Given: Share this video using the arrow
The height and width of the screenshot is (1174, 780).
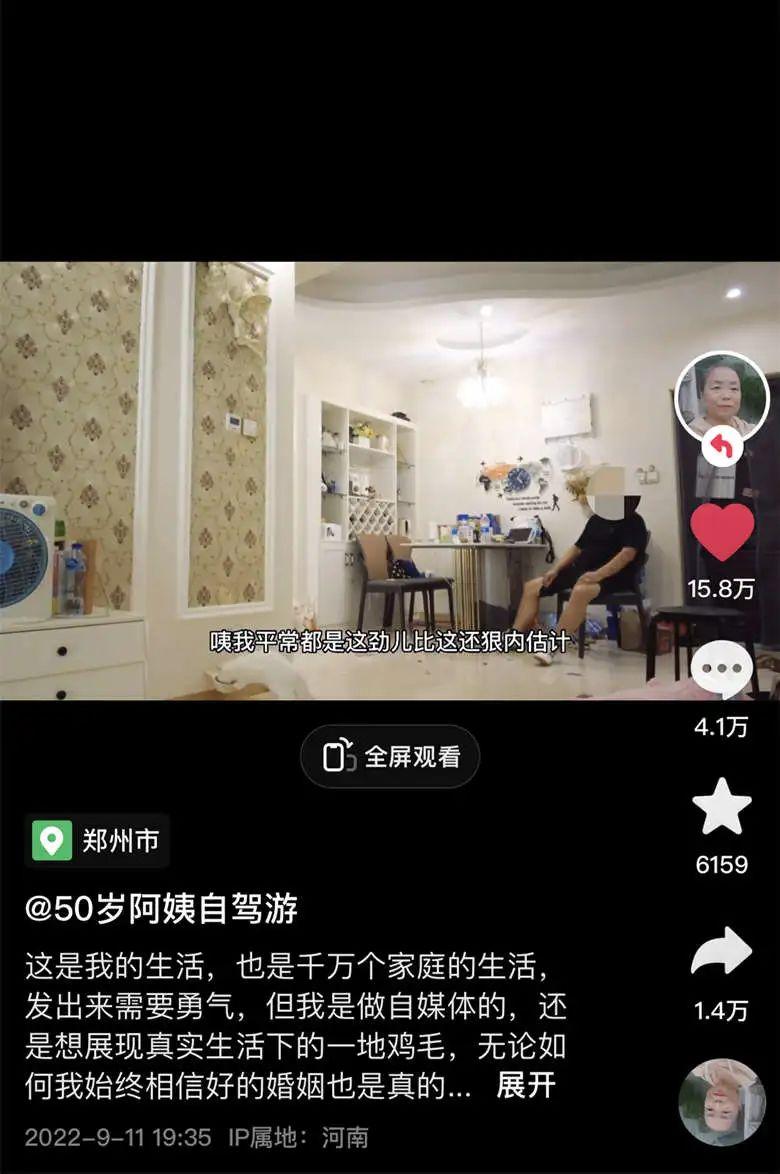Looking at the screenshot, I should pyautogui.click(x=722, y=953).
